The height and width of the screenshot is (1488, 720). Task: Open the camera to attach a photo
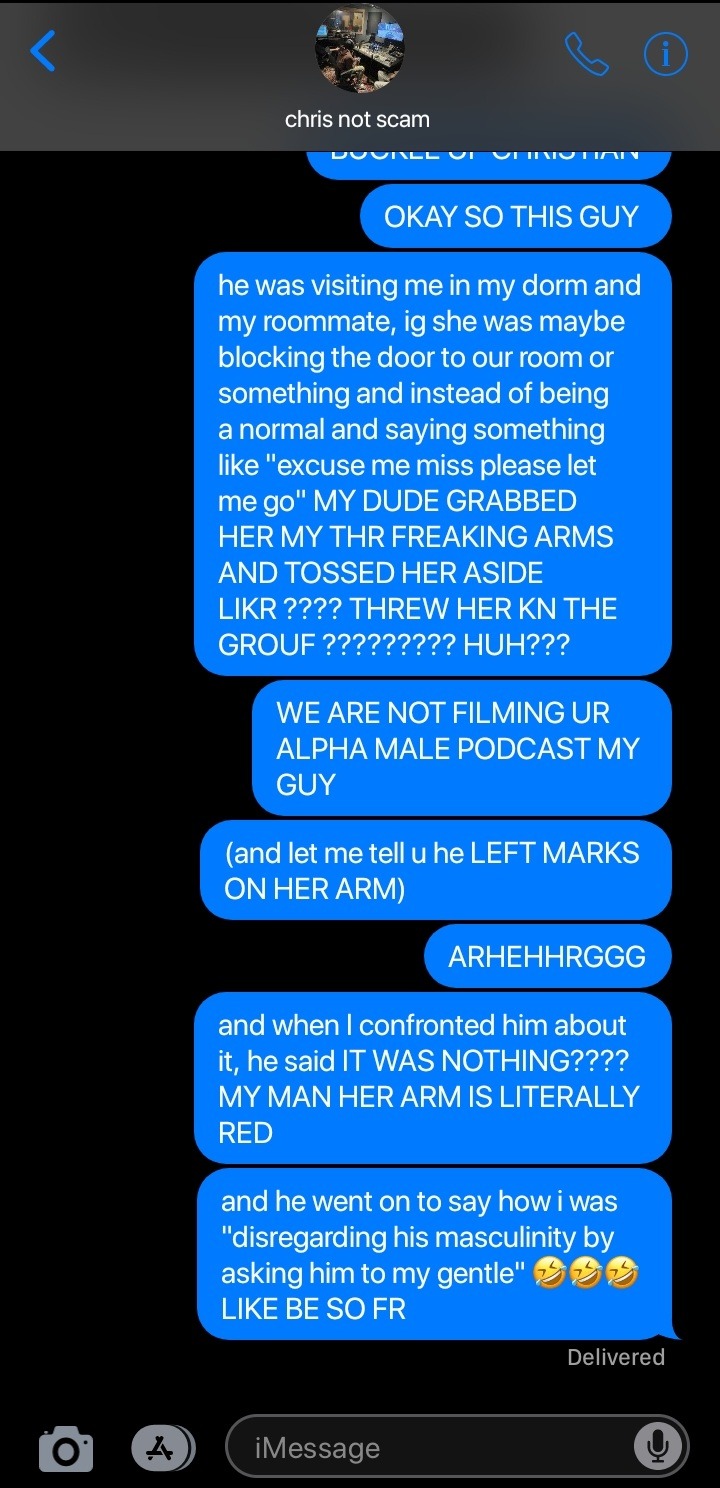pyautogui.click(x=66, y=1448)
